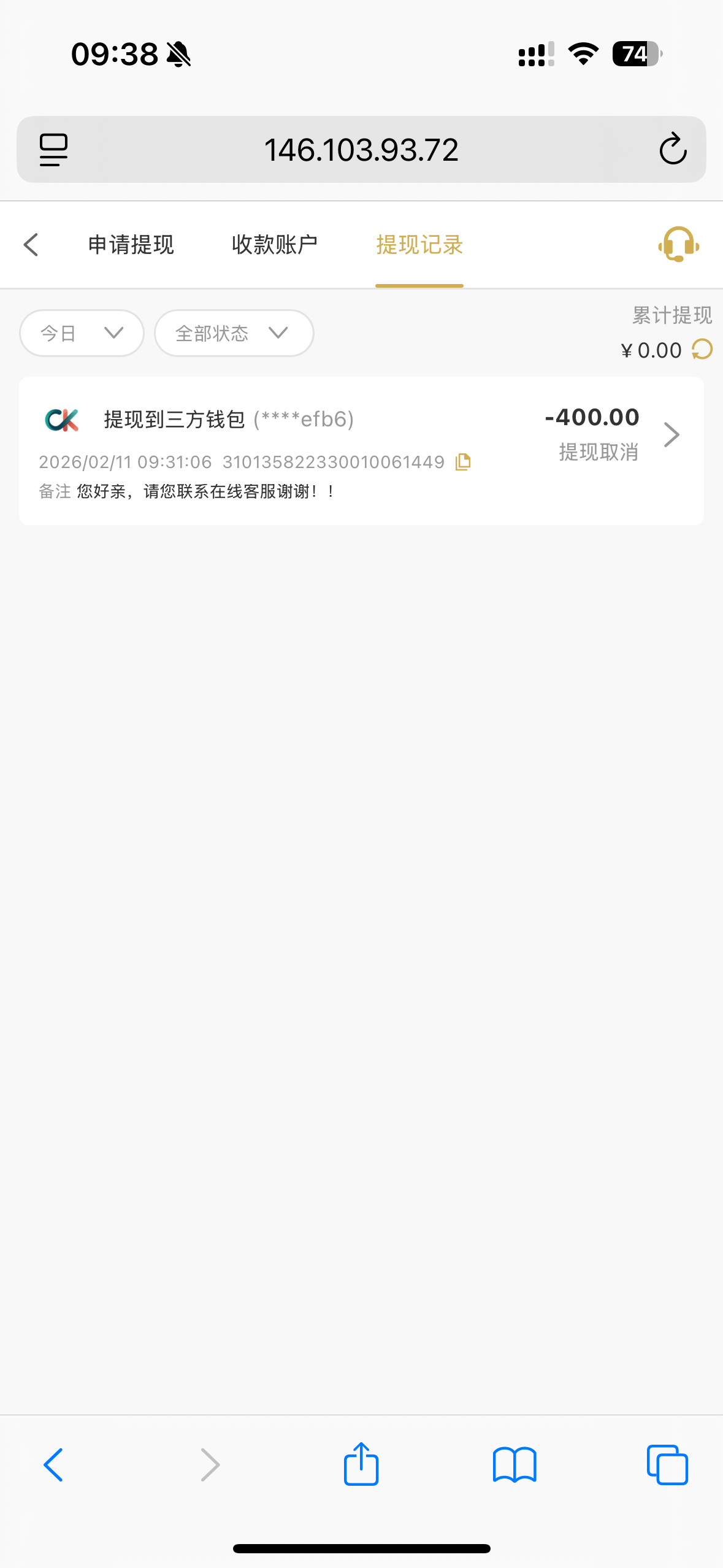The image size is (723, 1568).
Task: Contact customer service via headset icon
Action: coord(678,244)
